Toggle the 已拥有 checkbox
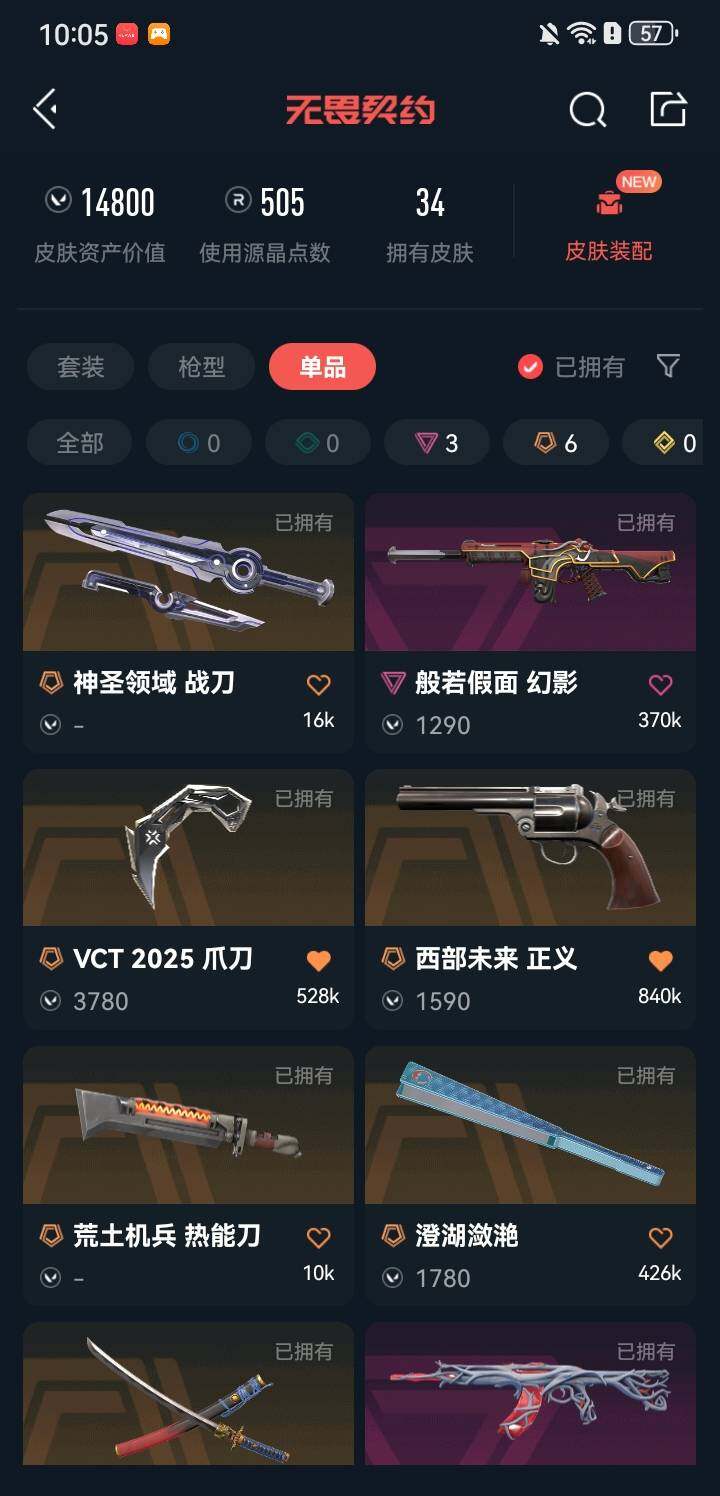This screenshot has width=720, height=1496. [530, 368]
